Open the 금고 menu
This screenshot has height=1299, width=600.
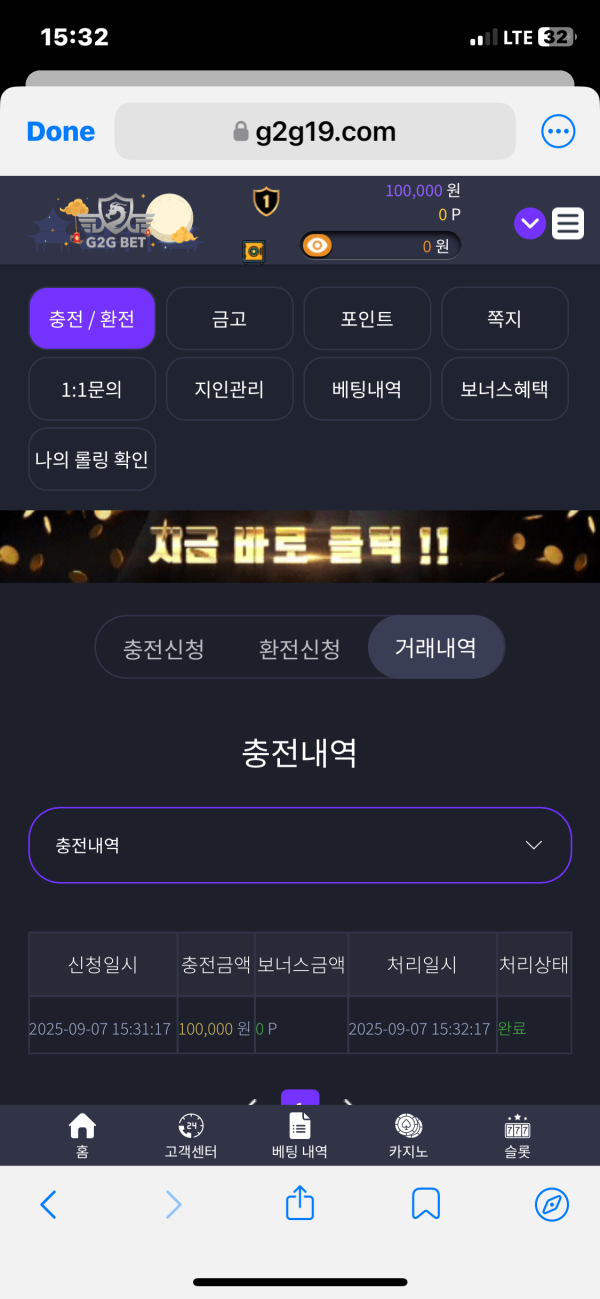tap(229, 319)
